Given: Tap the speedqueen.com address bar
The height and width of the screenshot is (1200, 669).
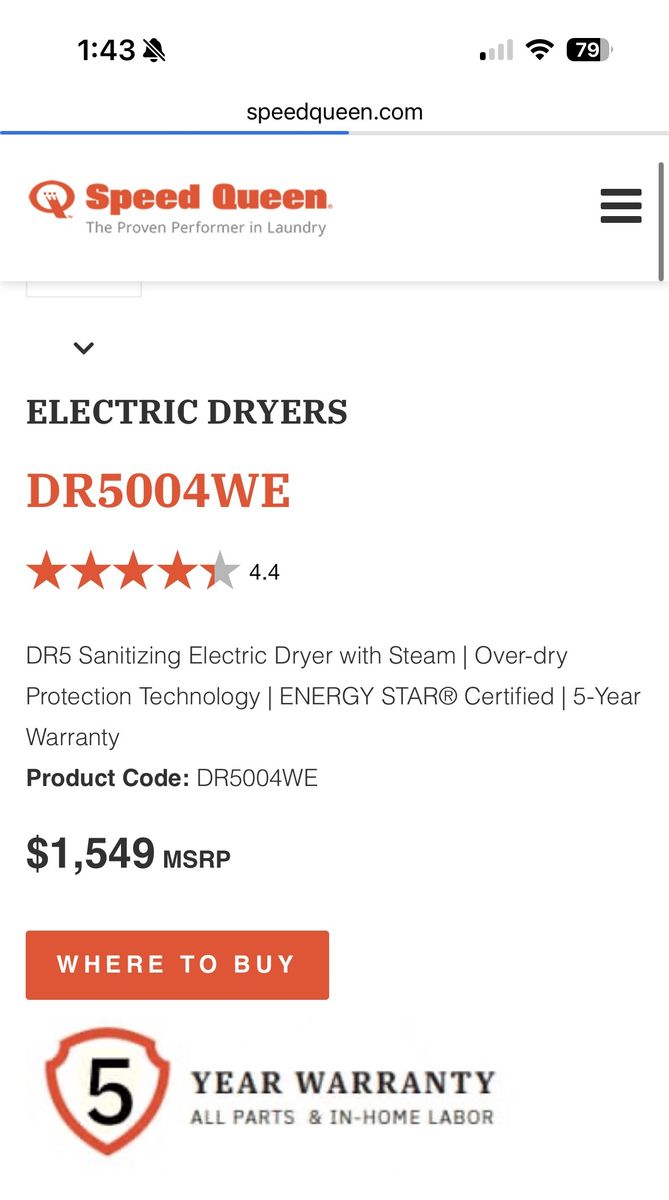Looking at the screenshot, I should (x=334, y=112).
